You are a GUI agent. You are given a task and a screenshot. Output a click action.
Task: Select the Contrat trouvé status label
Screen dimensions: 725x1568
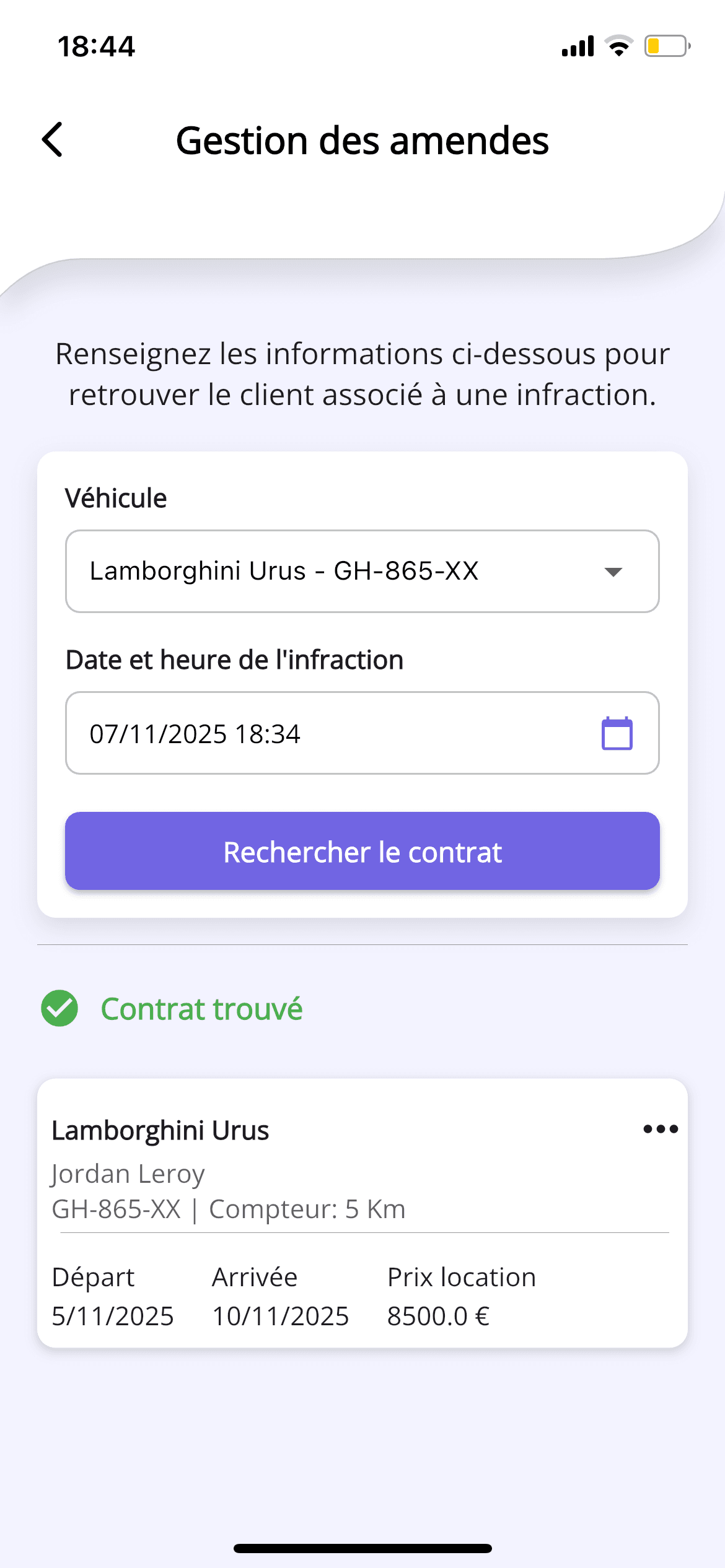tap(202, 1008)
